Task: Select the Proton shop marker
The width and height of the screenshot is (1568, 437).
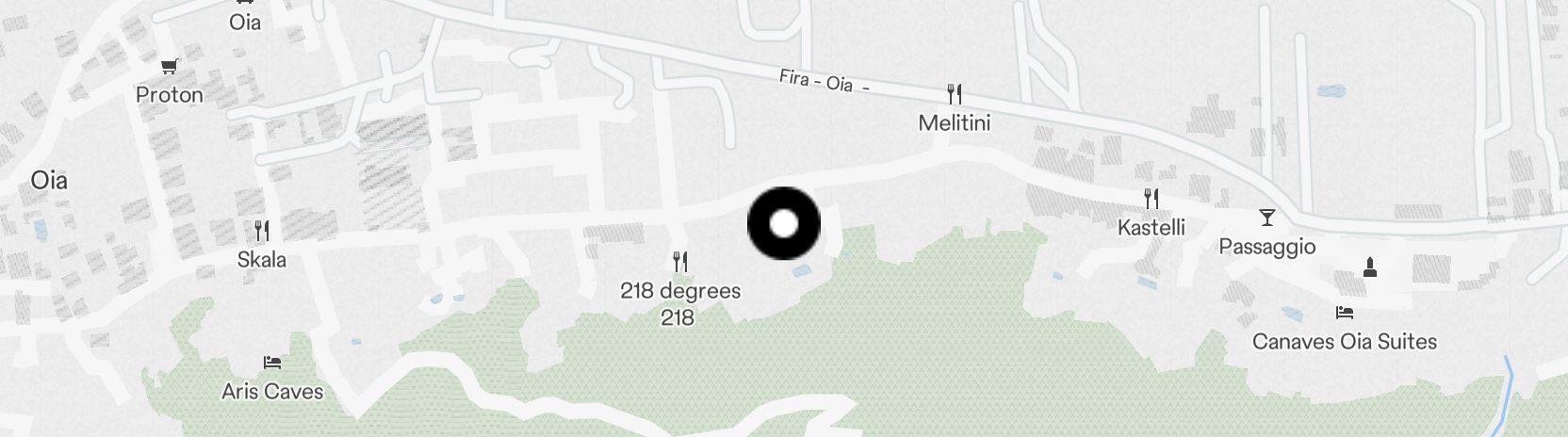Action: [170, 67]
